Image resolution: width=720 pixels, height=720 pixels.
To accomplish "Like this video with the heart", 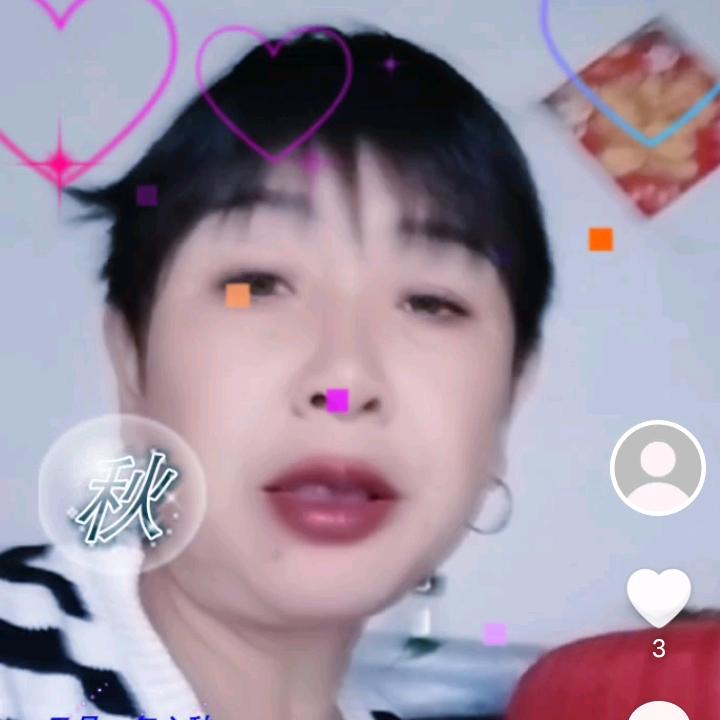I will click(x=658, y=597).
